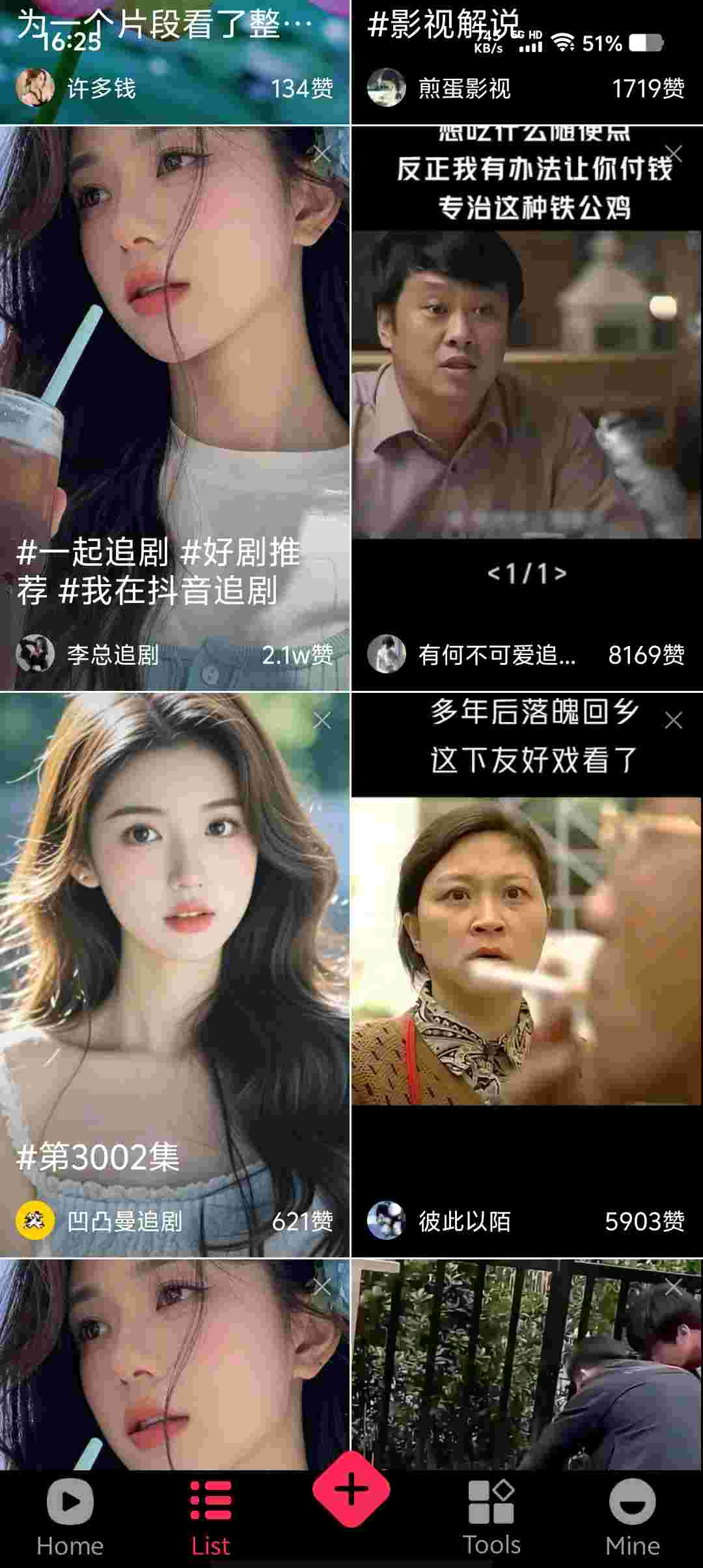Open the video by 有何不可爱追
This screenshot has width=703, height=1568.
(526, 391)
